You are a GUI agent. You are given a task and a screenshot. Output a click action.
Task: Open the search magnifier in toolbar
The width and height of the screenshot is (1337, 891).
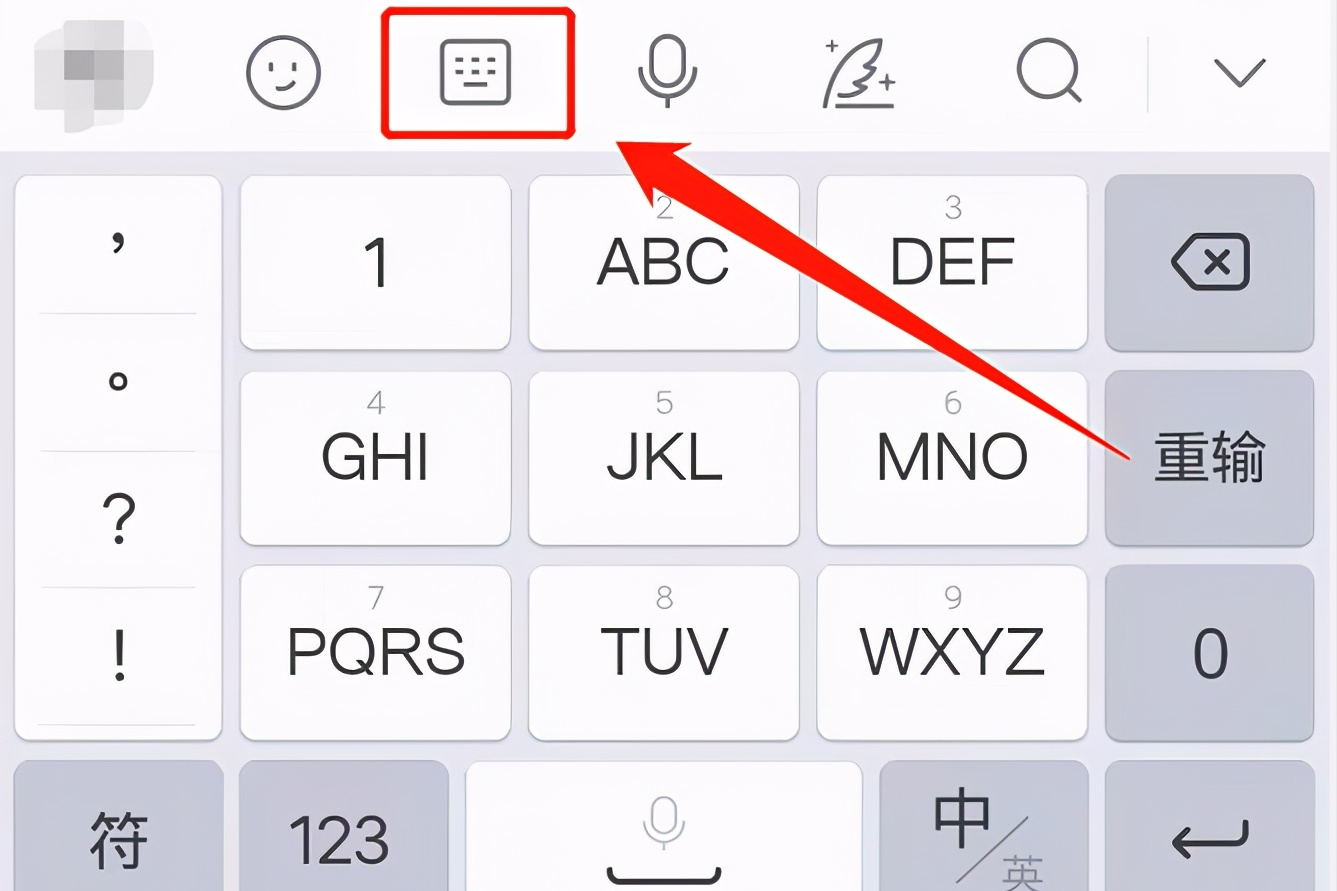click(1048, 73)
